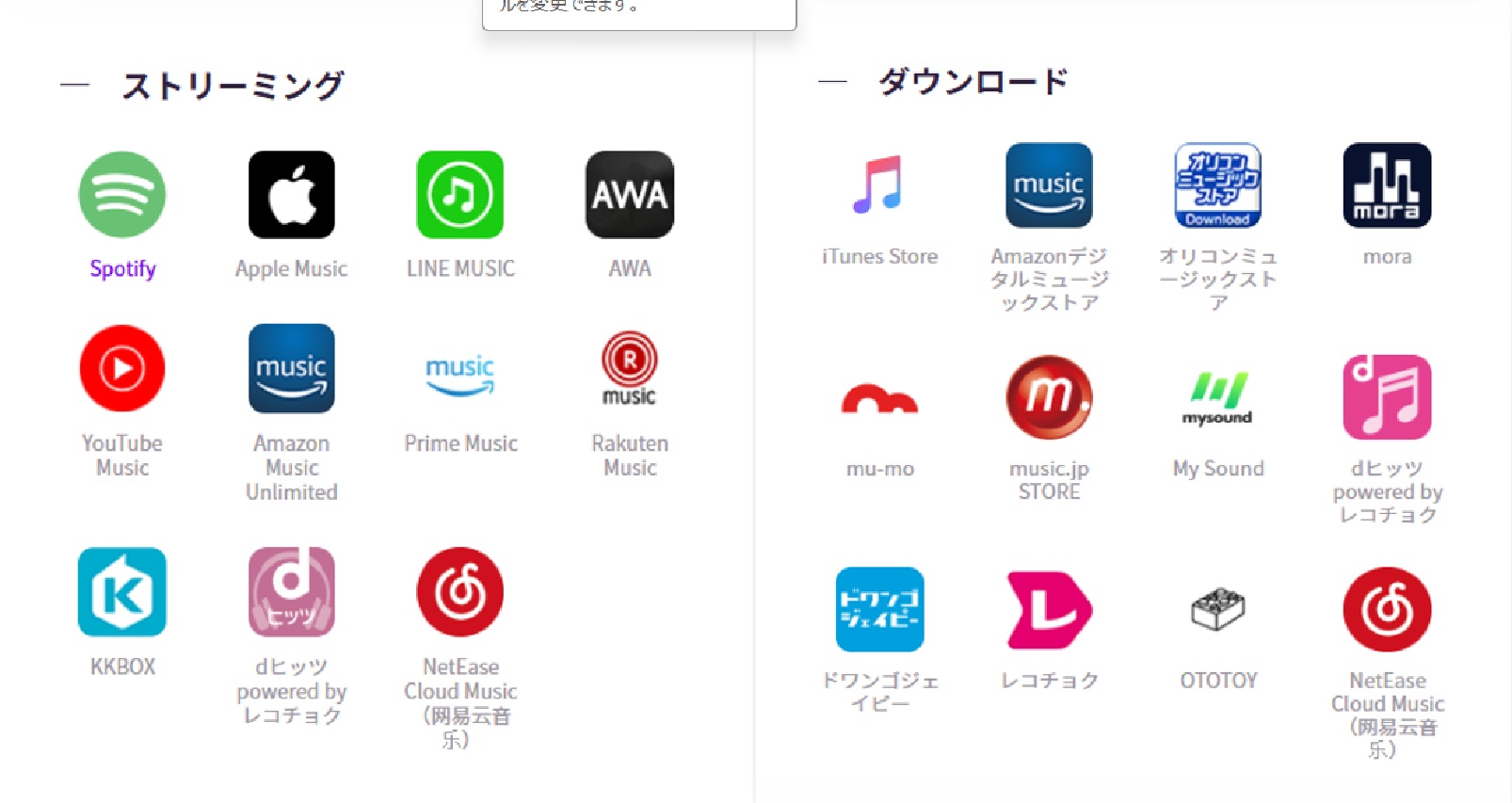Select レコチョク download store
The image size is (1512, 803).
[x=1049, y=609]
